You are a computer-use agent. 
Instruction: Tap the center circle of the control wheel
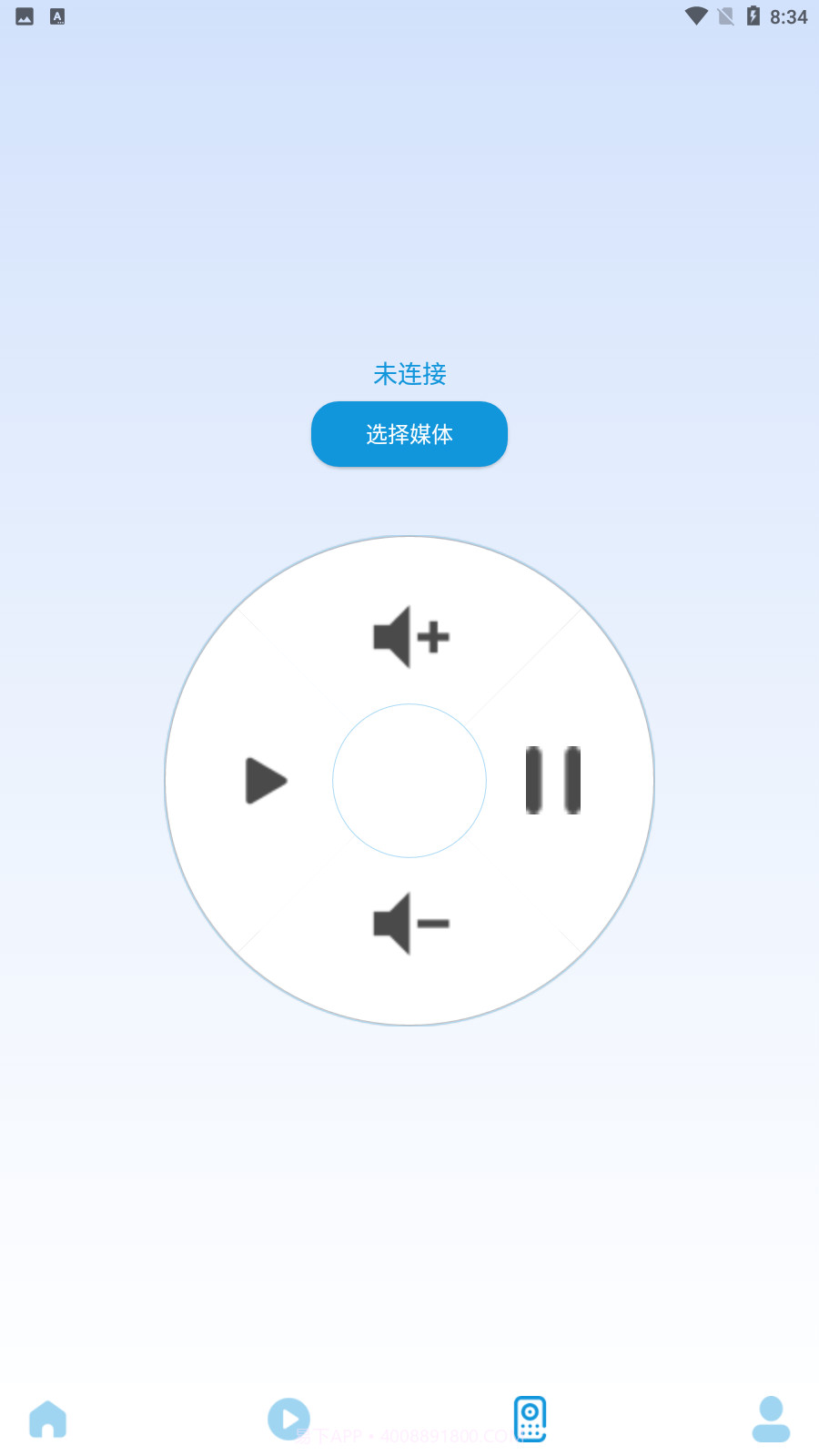click(x=409, y=781)
